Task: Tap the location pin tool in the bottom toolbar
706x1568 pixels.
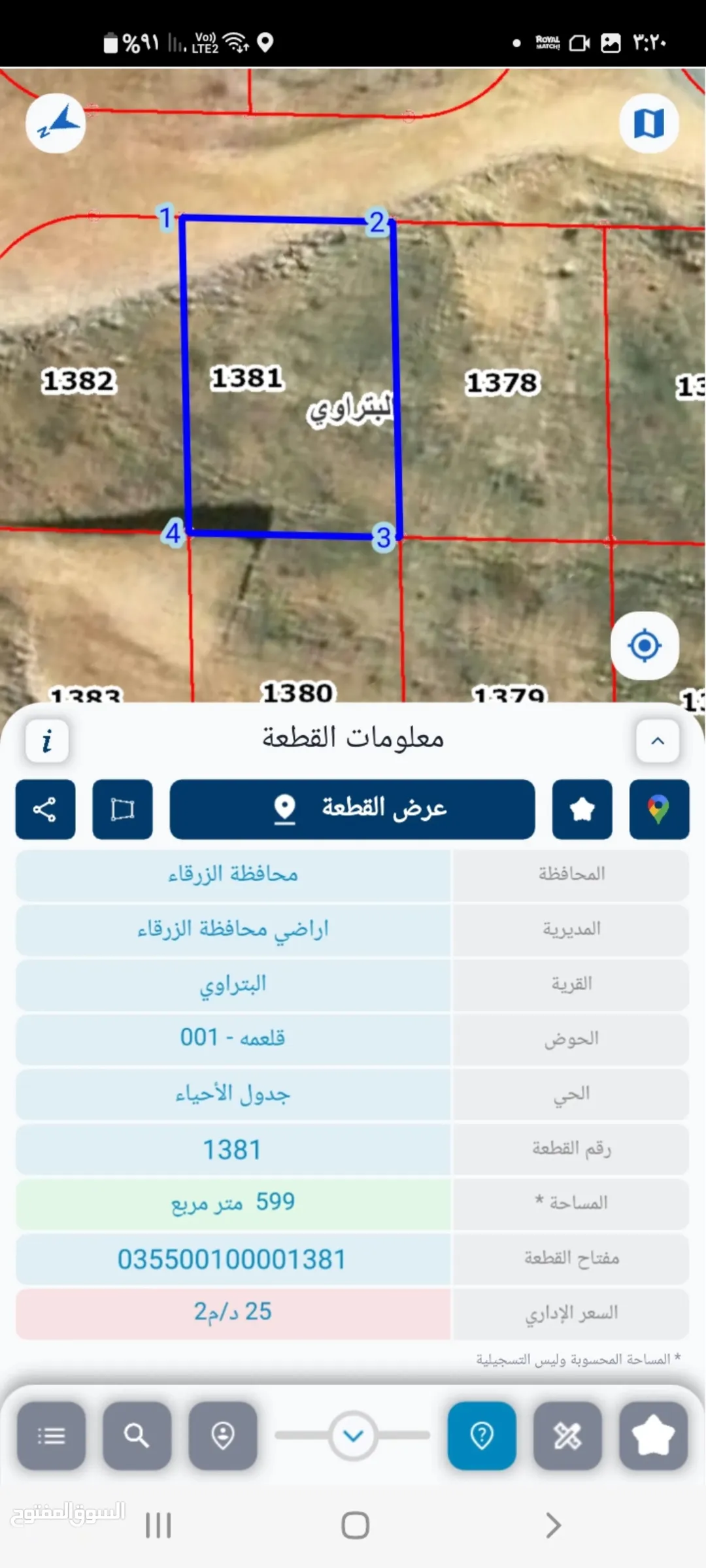Action: tap(223, 1436)
